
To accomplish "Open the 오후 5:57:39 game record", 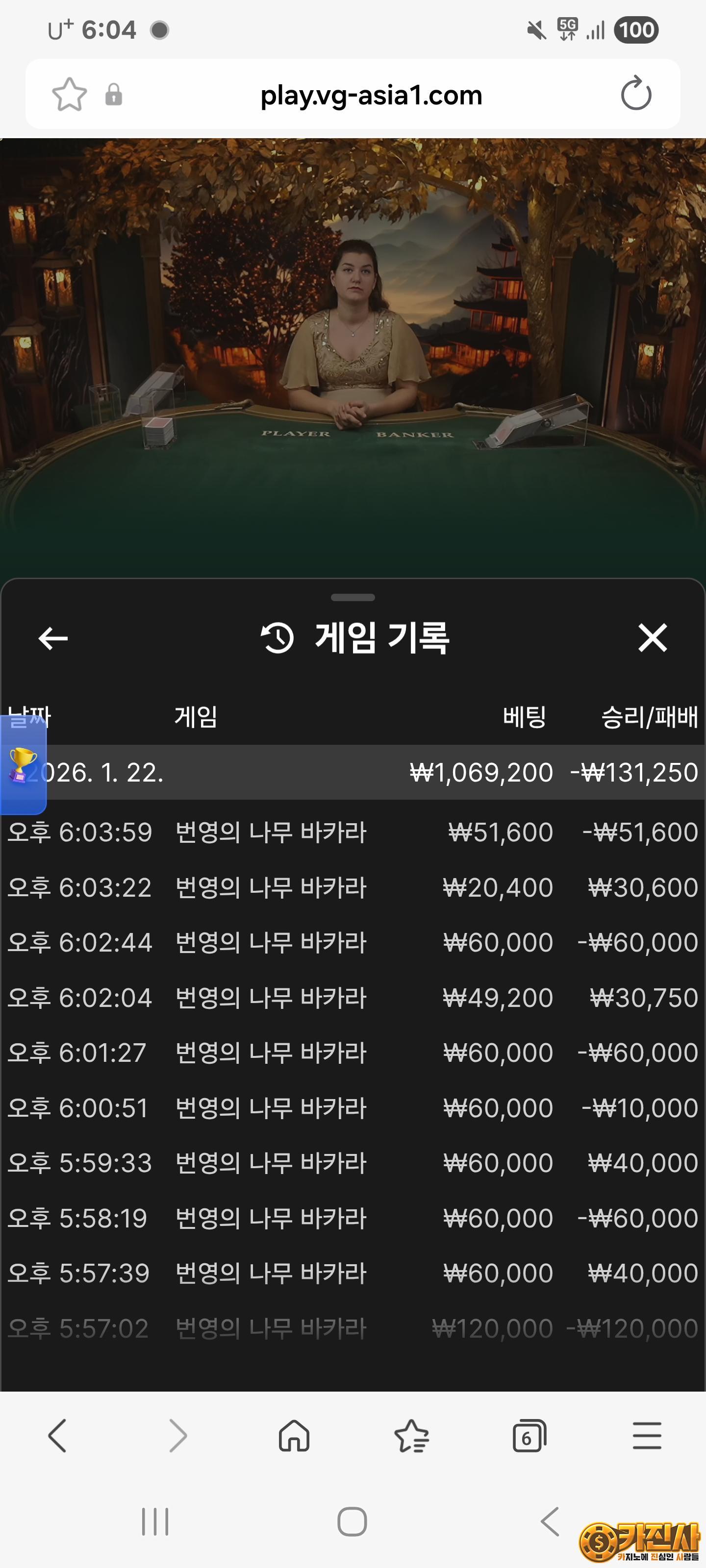I will pos(353,1273).
